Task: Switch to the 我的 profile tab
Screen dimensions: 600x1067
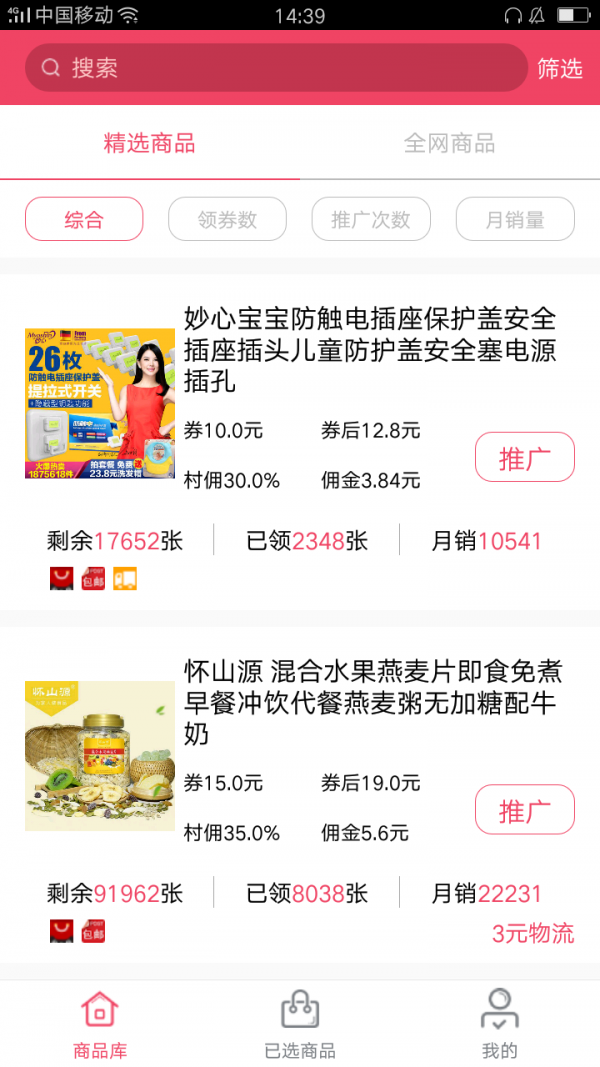Action: [499, 1024]
